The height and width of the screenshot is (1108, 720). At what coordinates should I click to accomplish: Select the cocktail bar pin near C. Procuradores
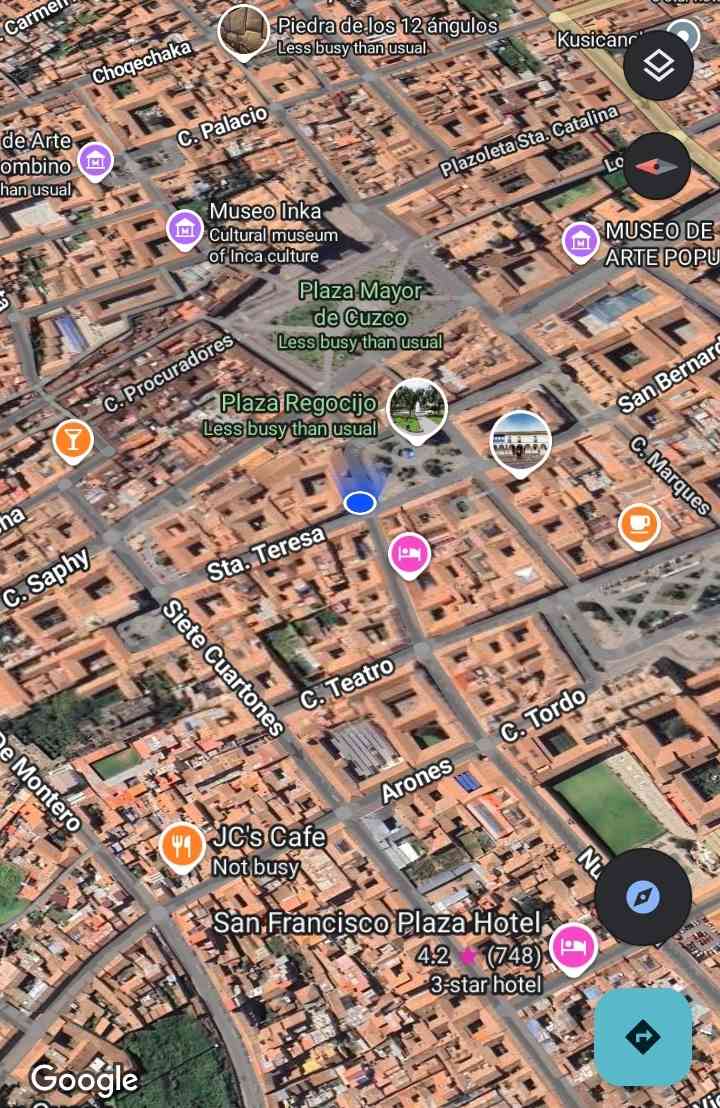point(72,439)
